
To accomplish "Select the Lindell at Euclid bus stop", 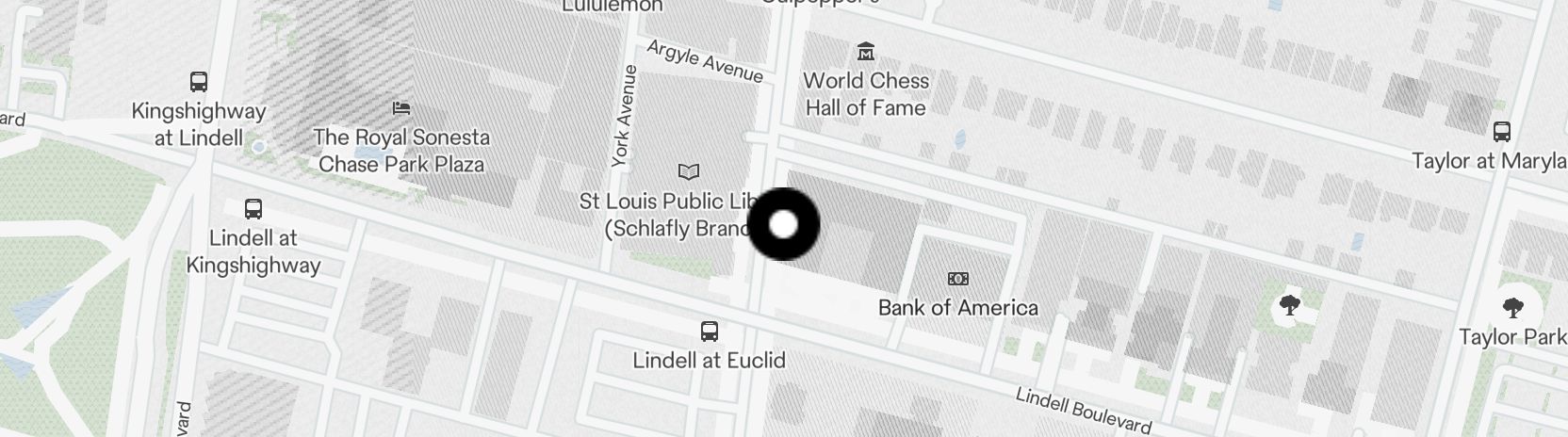I will tap(710, 332).
